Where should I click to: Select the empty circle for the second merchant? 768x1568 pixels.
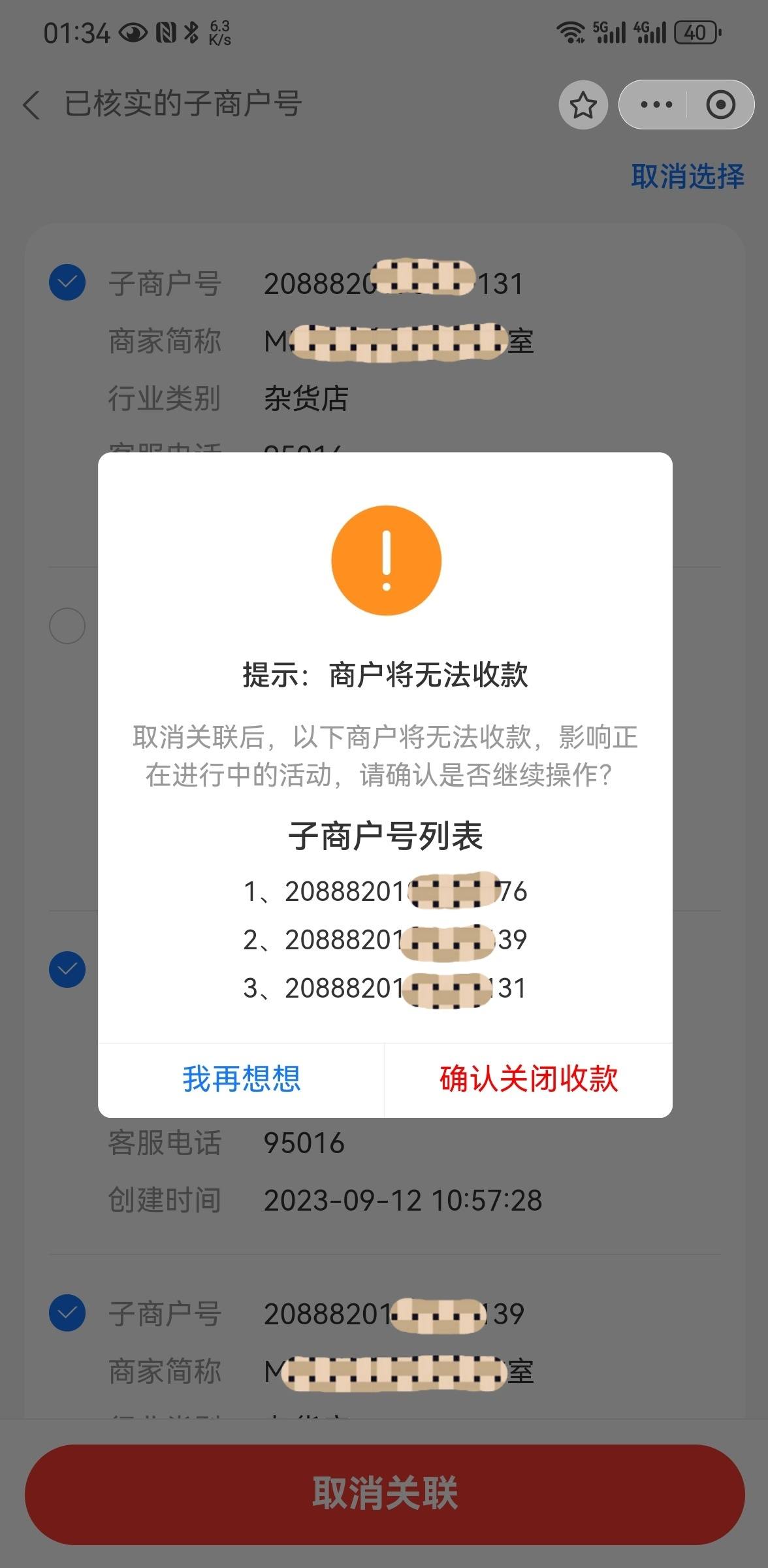click(67, 625)
